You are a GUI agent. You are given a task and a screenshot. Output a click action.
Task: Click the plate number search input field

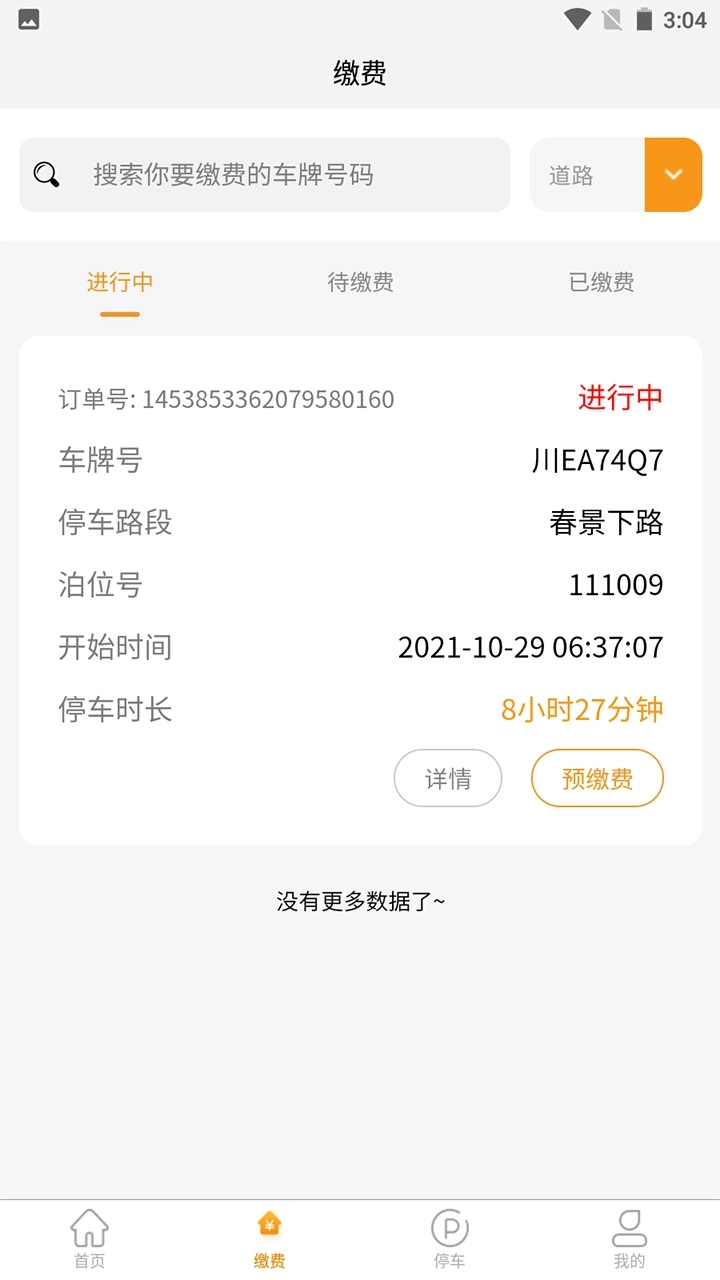pos(264,174)
